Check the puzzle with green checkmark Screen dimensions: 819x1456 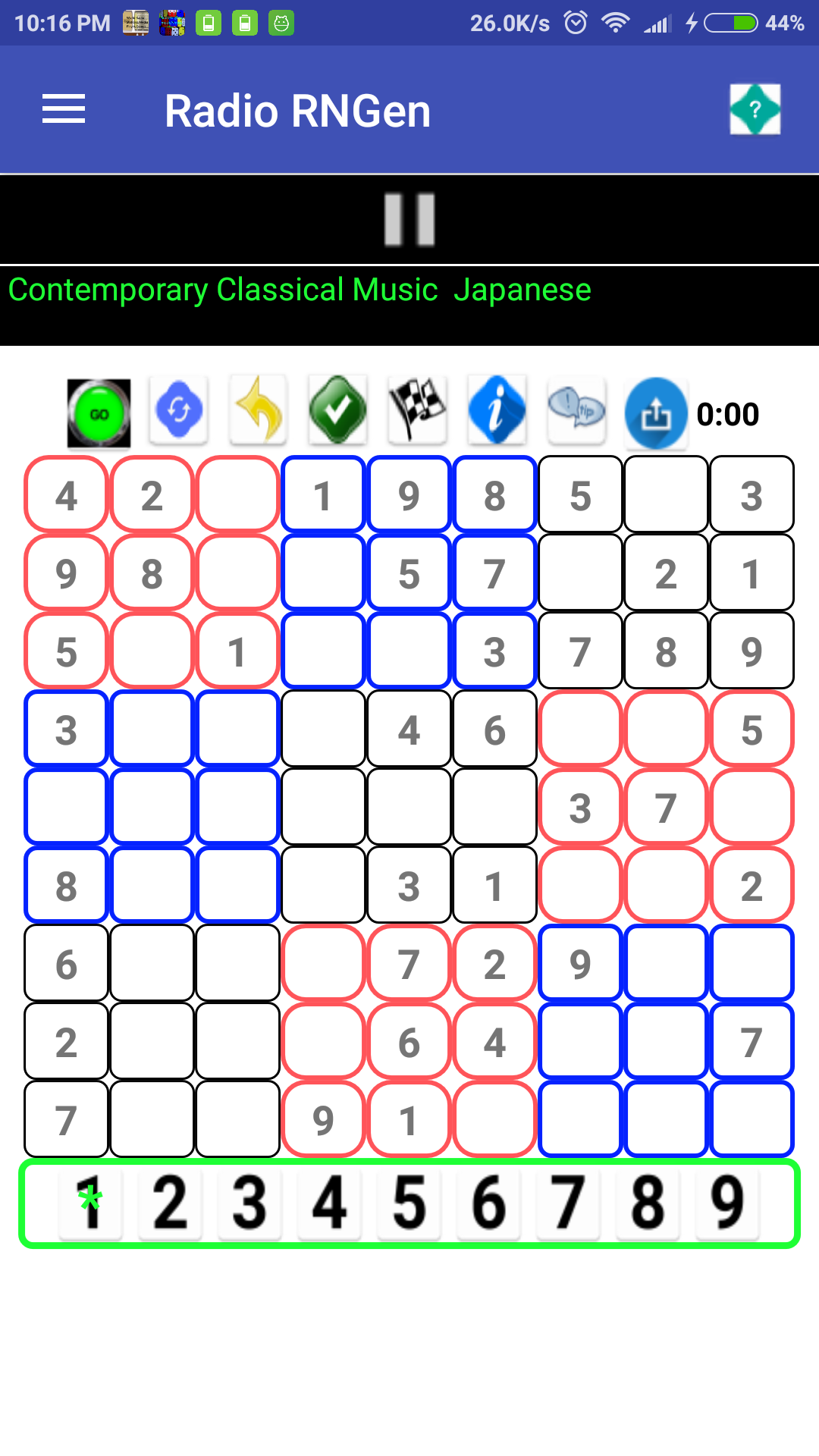point(338,411)
